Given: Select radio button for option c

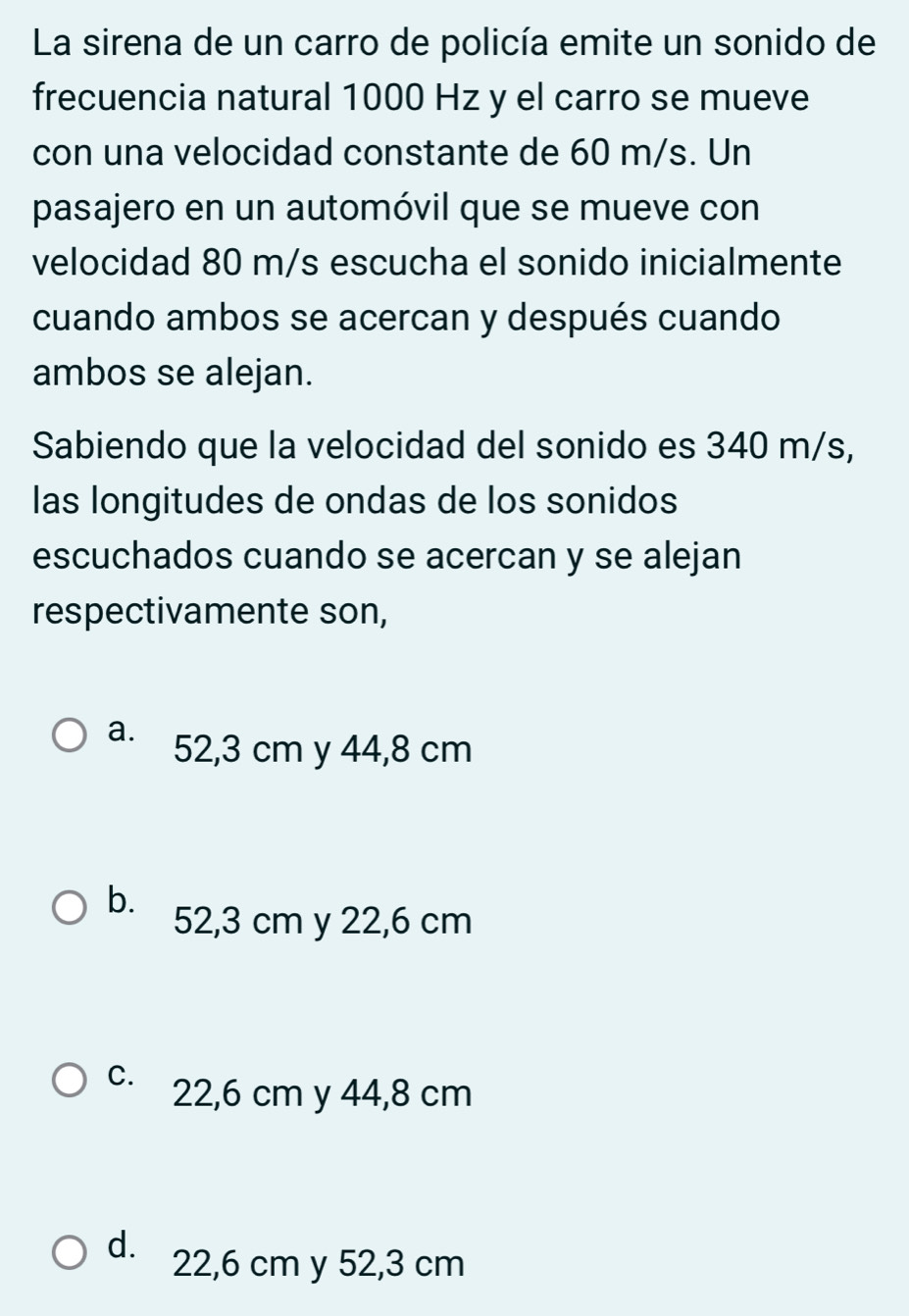Looking at the screenshot, I should (68, 1079).
